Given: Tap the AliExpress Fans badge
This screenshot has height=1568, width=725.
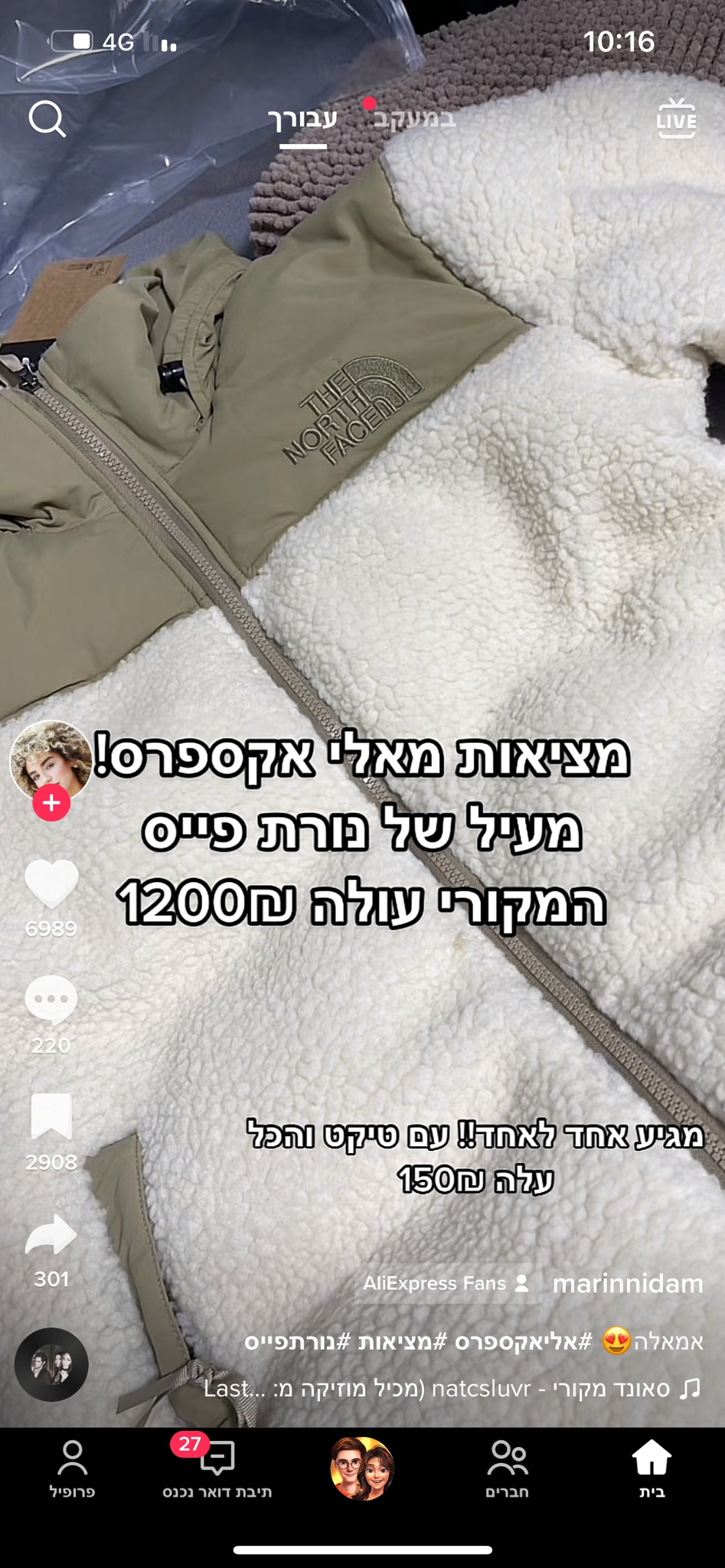Looking at the screenshot, I should 446,1284.
